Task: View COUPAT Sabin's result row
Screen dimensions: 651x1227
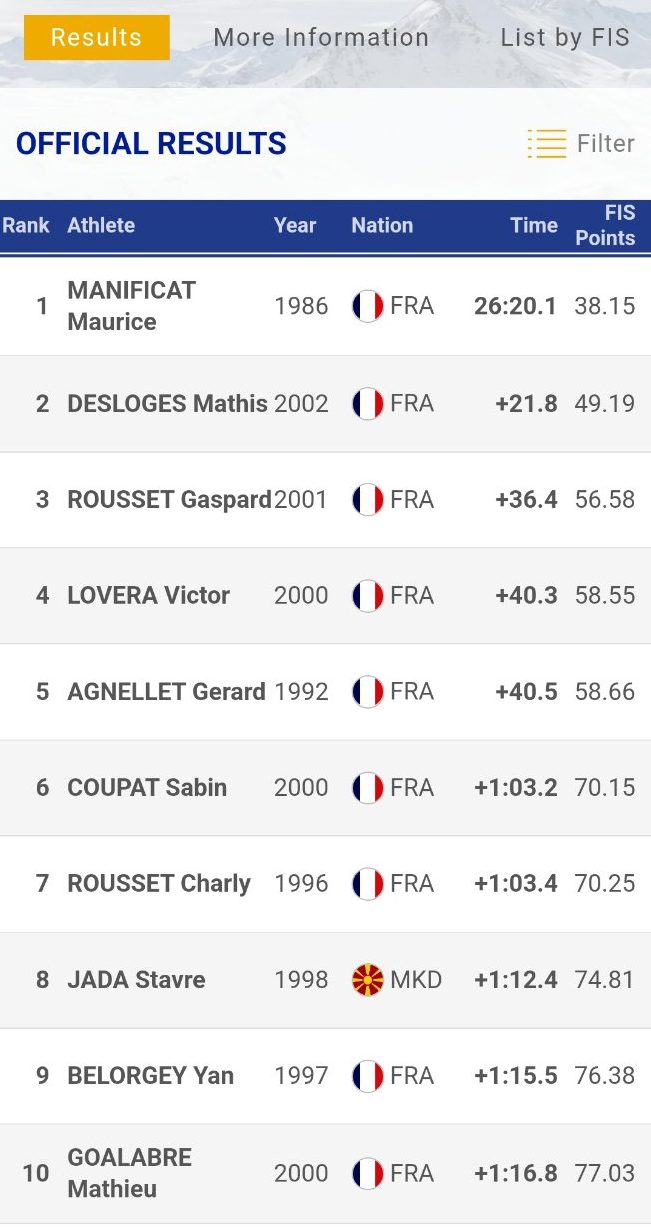Action: tap(325, 787)
